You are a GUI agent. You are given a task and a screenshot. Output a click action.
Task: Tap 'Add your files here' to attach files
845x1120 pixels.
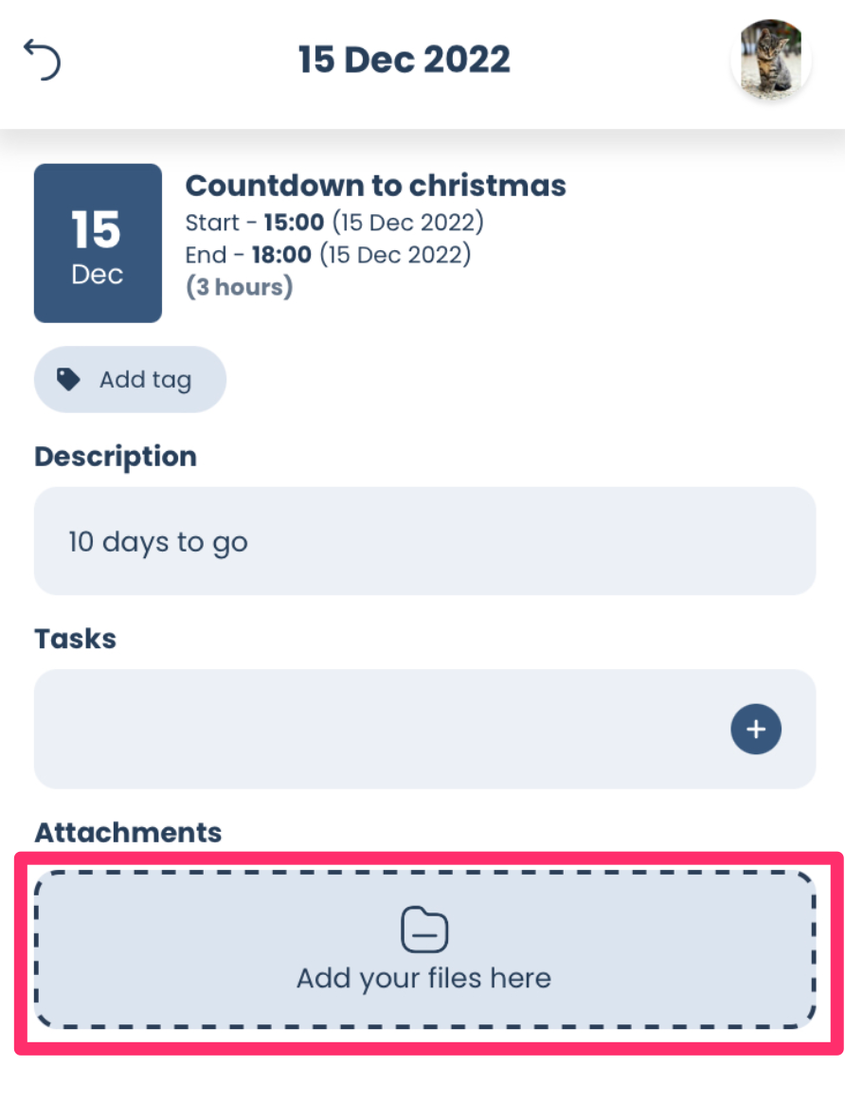click(424, 950)
